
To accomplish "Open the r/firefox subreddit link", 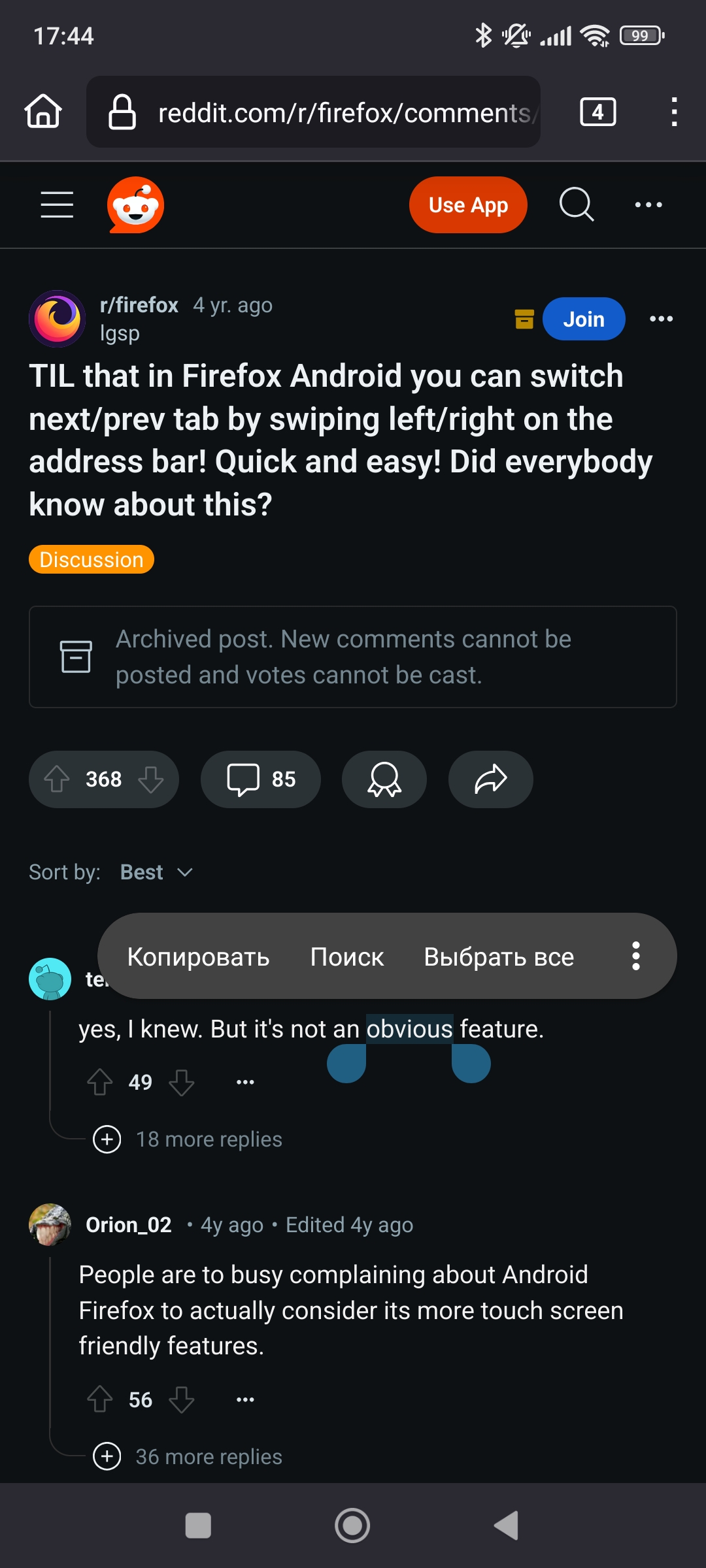I will pyautogui.click(x=139, y=305).
